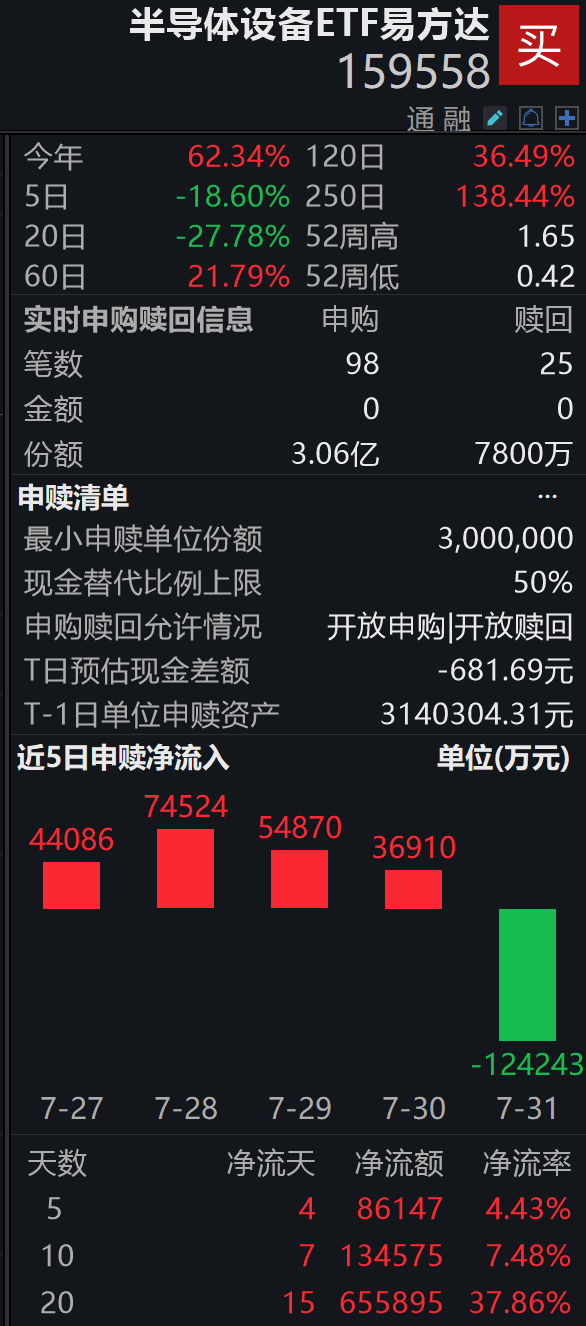Screen dimensions: 586x1326
Task: Tap the red 买 buy button
Action: click(x=540, y=45)
